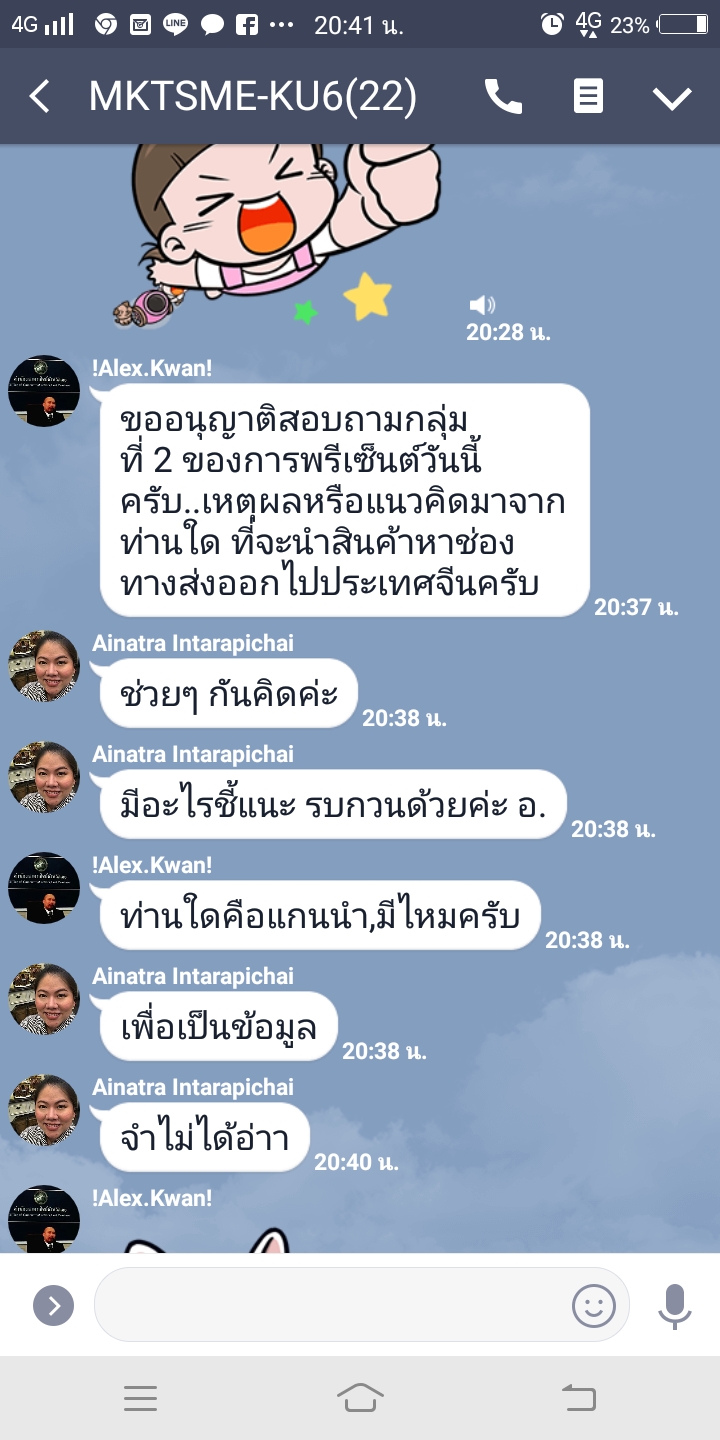The width and height of the screenshot is (720, 1440).
Task: Expand the chat options dropdown arrow
Action: click(x=672, y=97)
